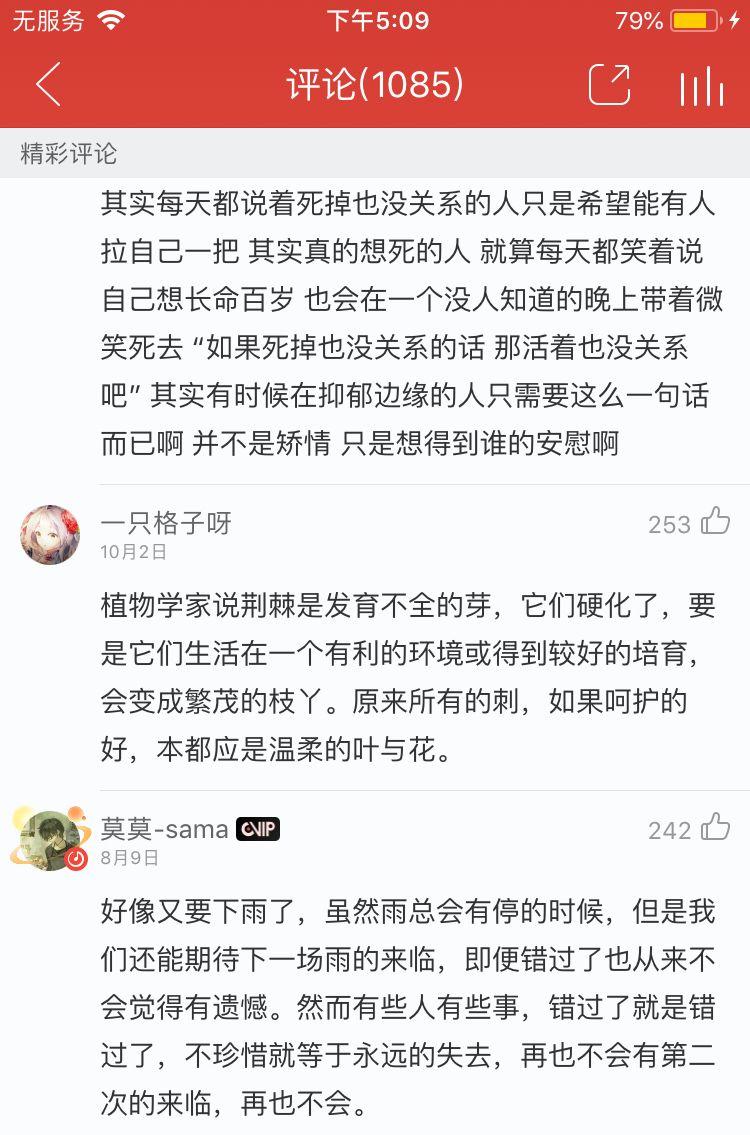Like the comment by 一只格子呀
Viewport: 750px width, 1135px height.
[x=715, y=521]
